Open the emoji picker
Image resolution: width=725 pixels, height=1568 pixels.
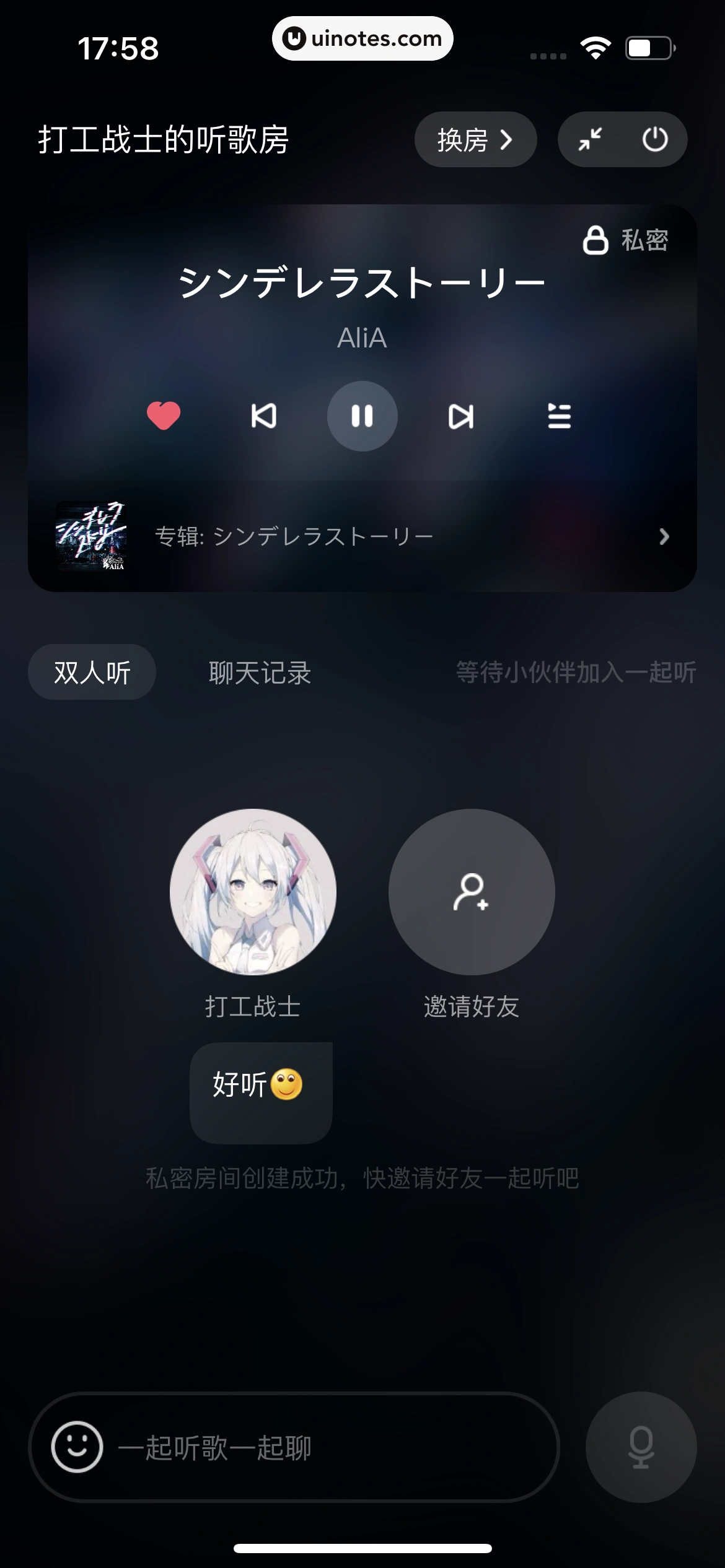[77, 1447]
